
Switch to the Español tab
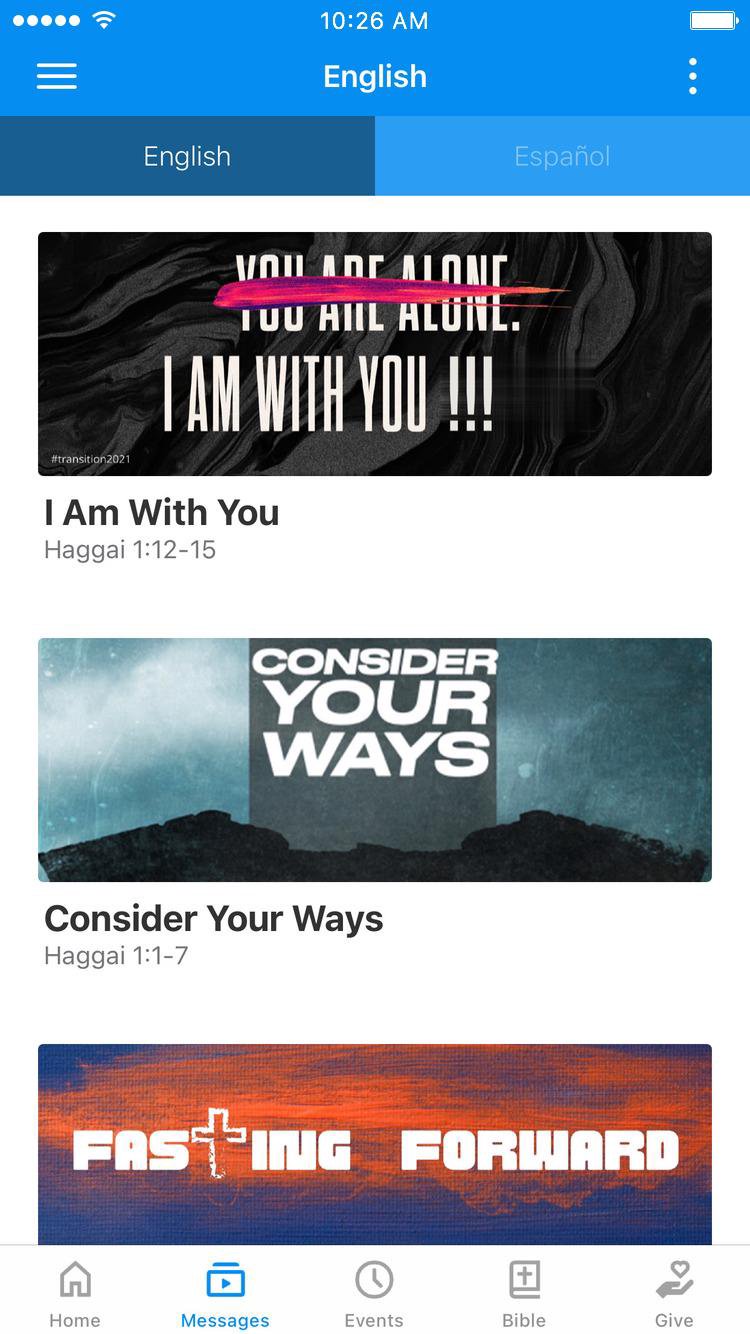point(562,156)
